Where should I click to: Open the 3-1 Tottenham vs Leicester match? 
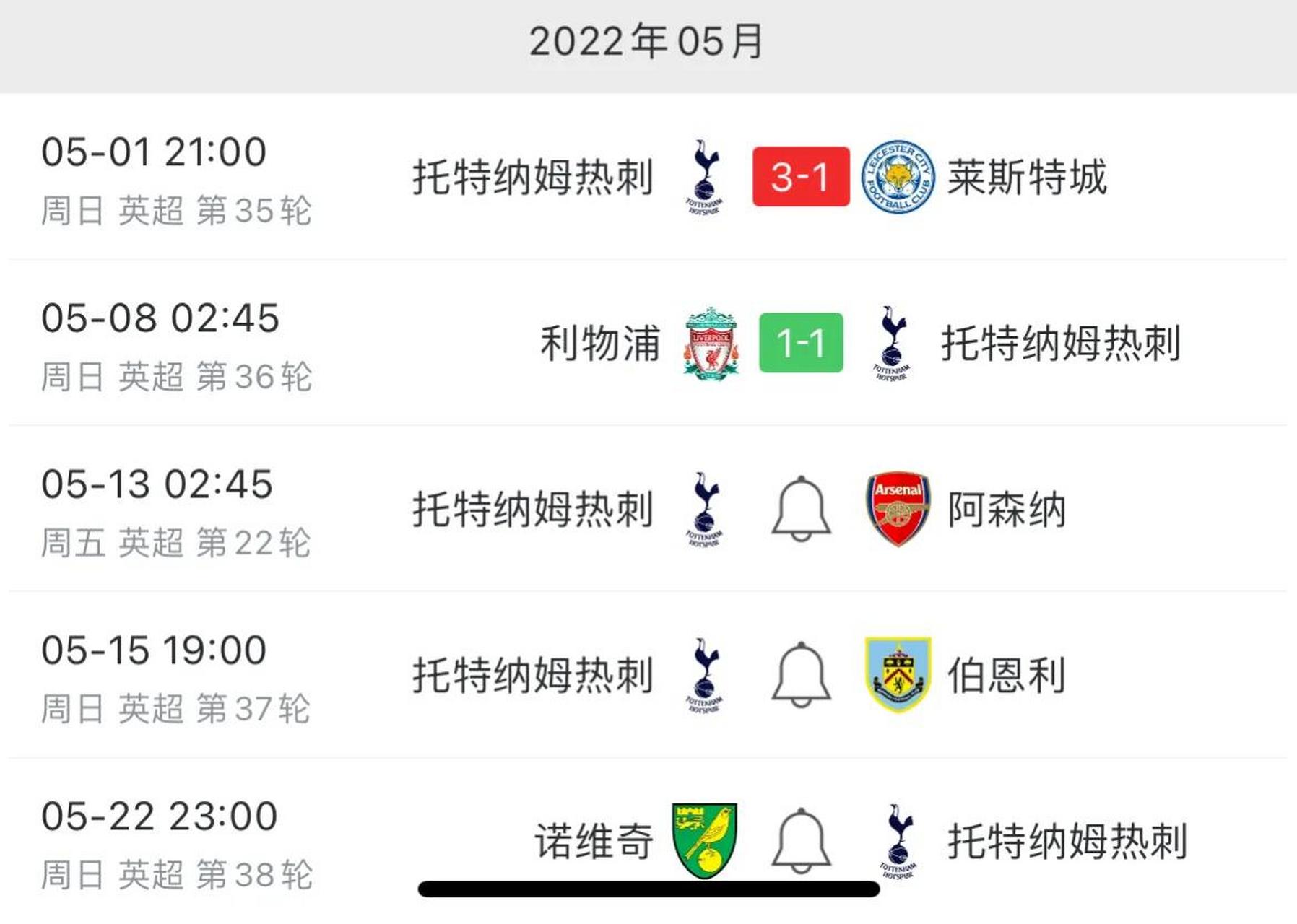(800, 177)
